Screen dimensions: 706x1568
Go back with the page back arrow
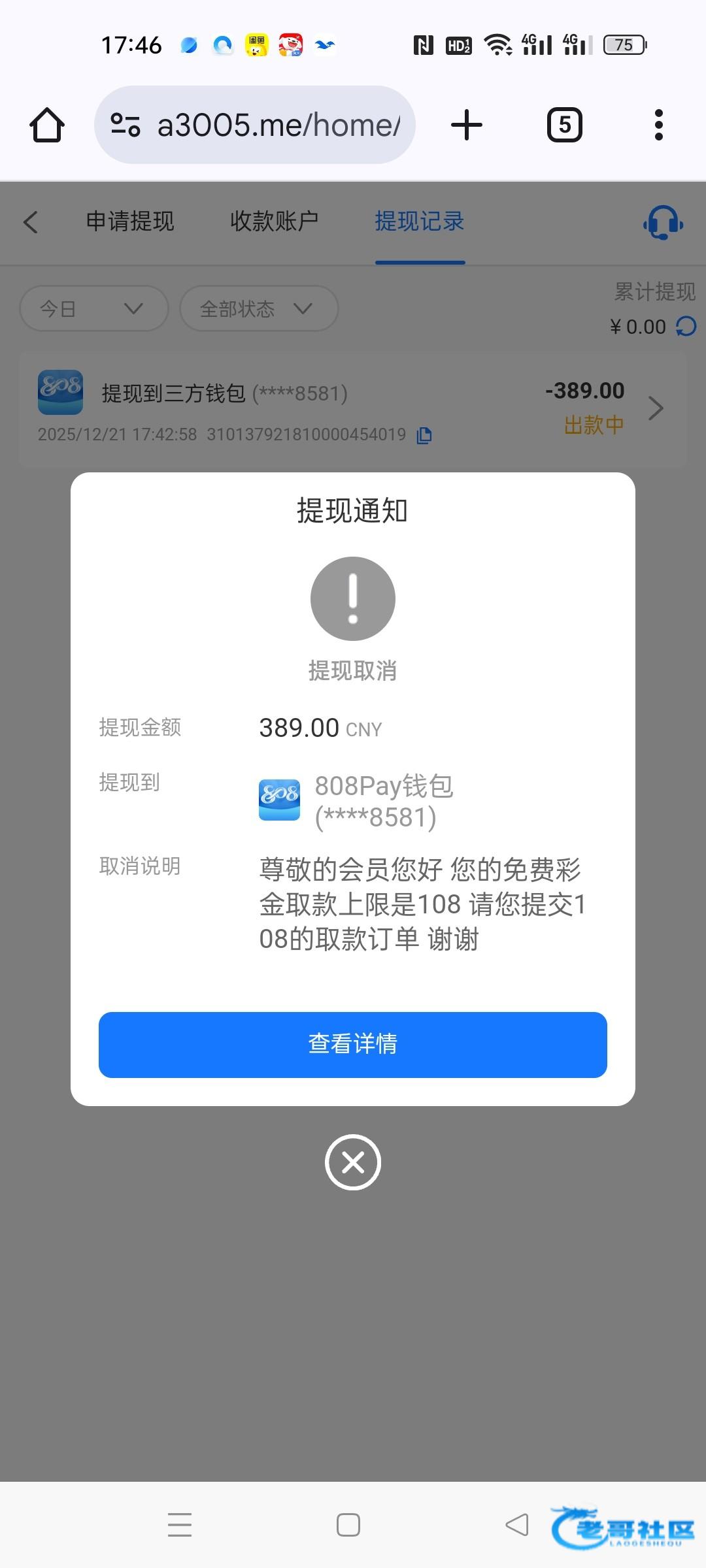pos(31,222)
